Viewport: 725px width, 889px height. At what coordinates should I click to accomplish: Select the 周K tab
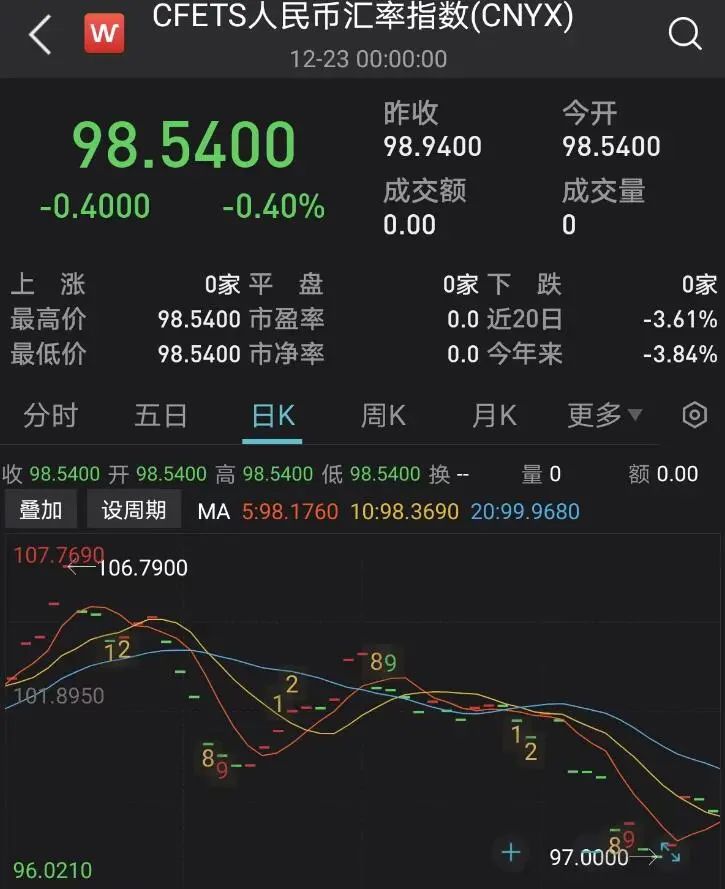tap(381, 415)
